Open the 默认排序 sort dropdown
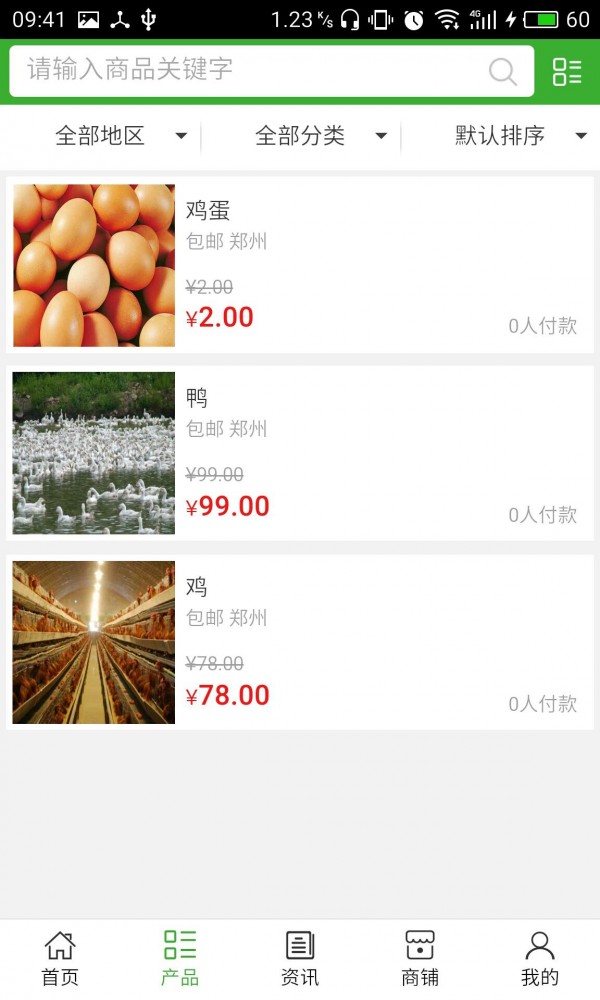Viewport: 600px width, 1000px height. tap(520, 136)
